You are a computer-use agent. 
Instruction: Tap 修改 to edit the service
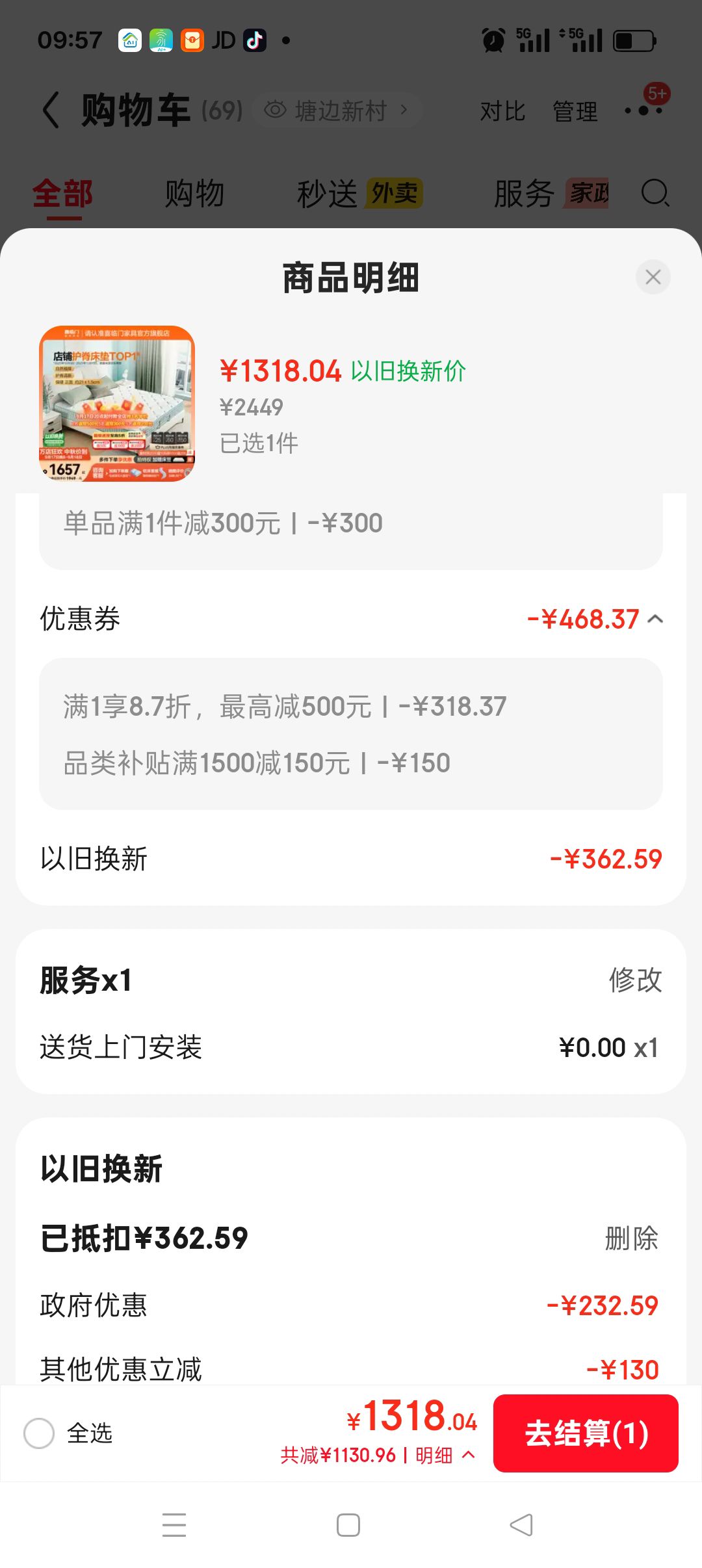coord(635,980)
